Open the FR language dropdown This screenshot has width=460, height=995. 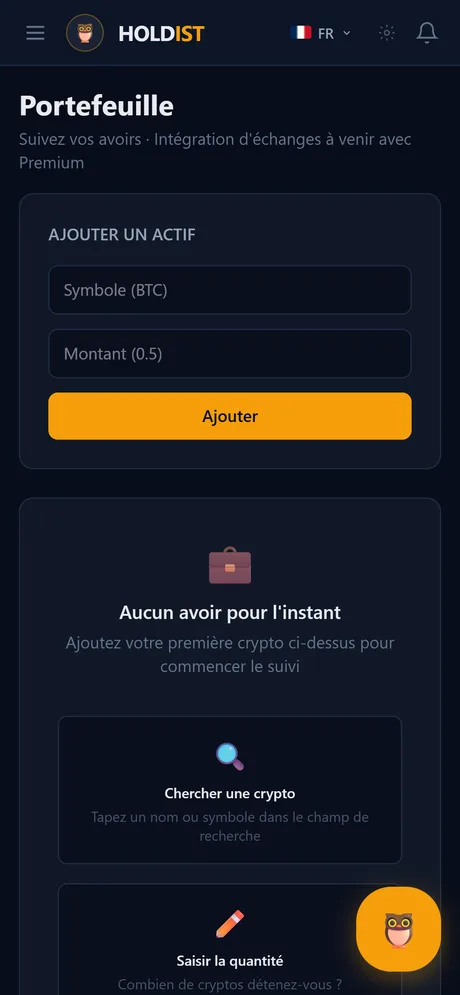(321, 33)
